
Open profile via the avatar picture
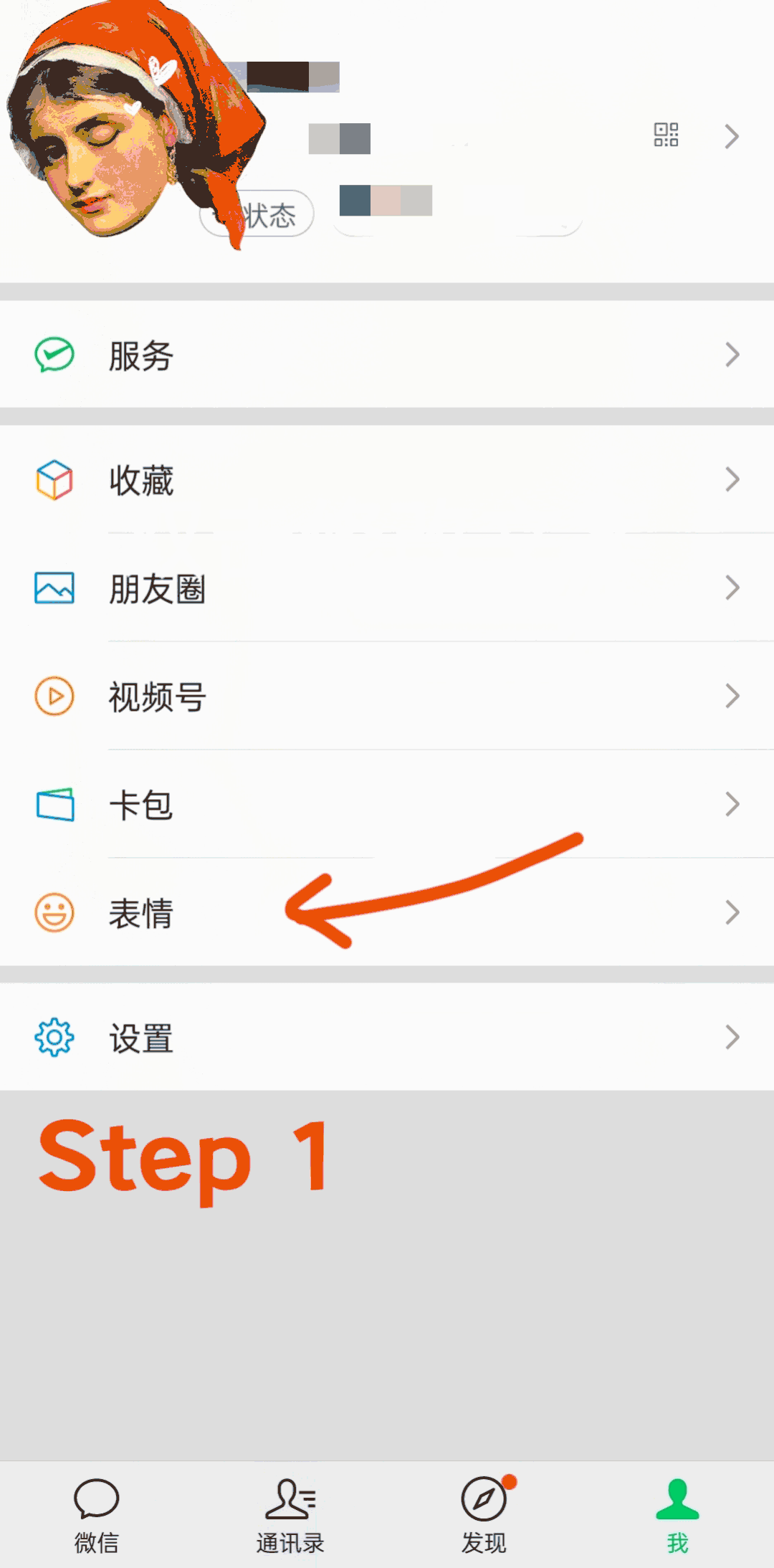pos(136,125)
